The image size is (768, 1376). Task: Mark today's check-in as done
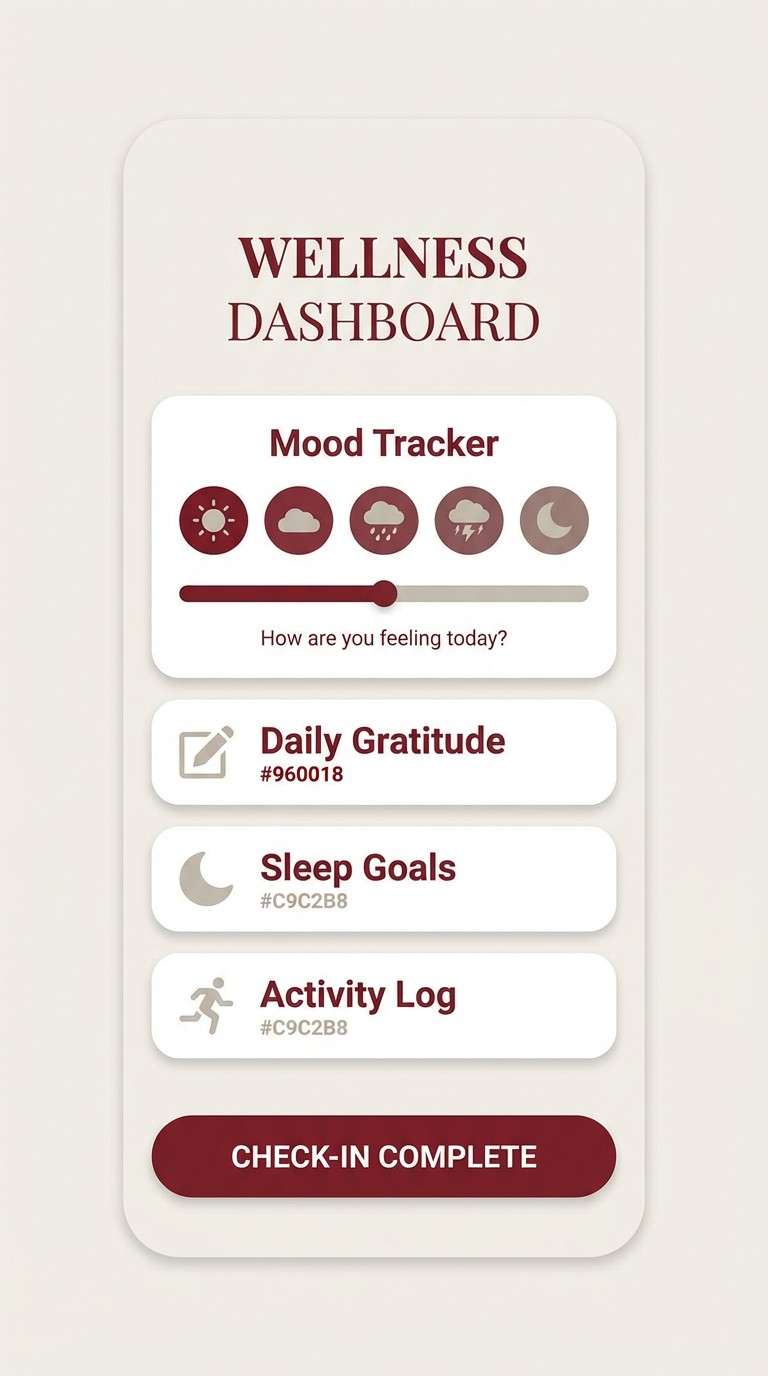384,1156
